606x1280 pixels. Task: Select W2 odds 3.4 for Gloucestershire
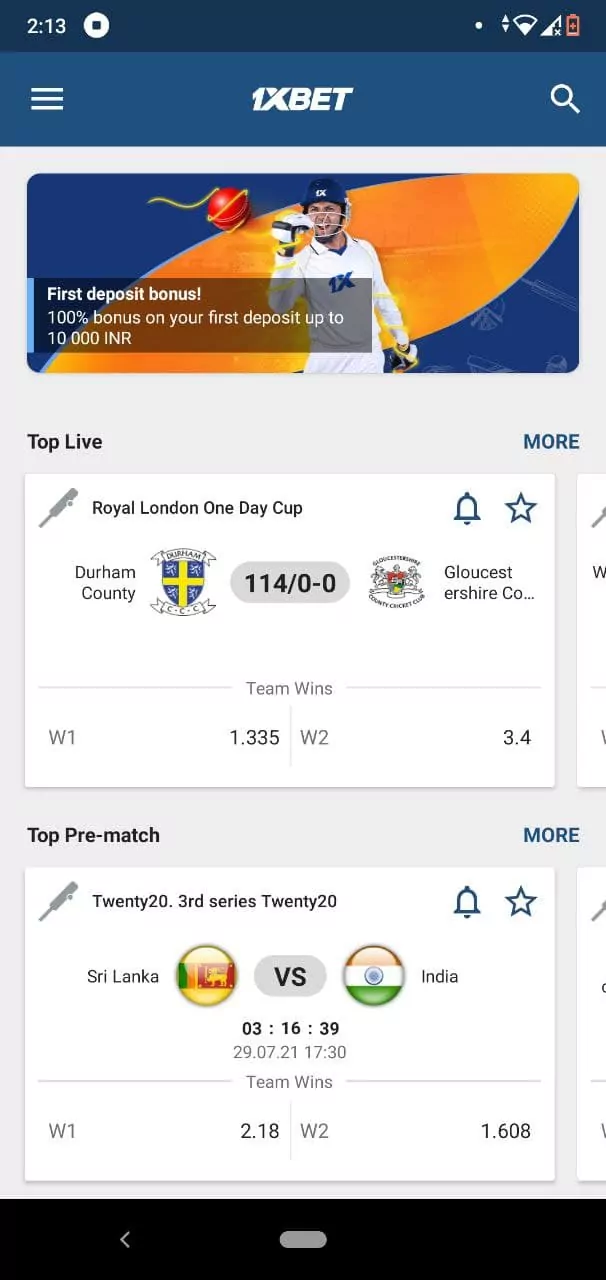[416, 738]
